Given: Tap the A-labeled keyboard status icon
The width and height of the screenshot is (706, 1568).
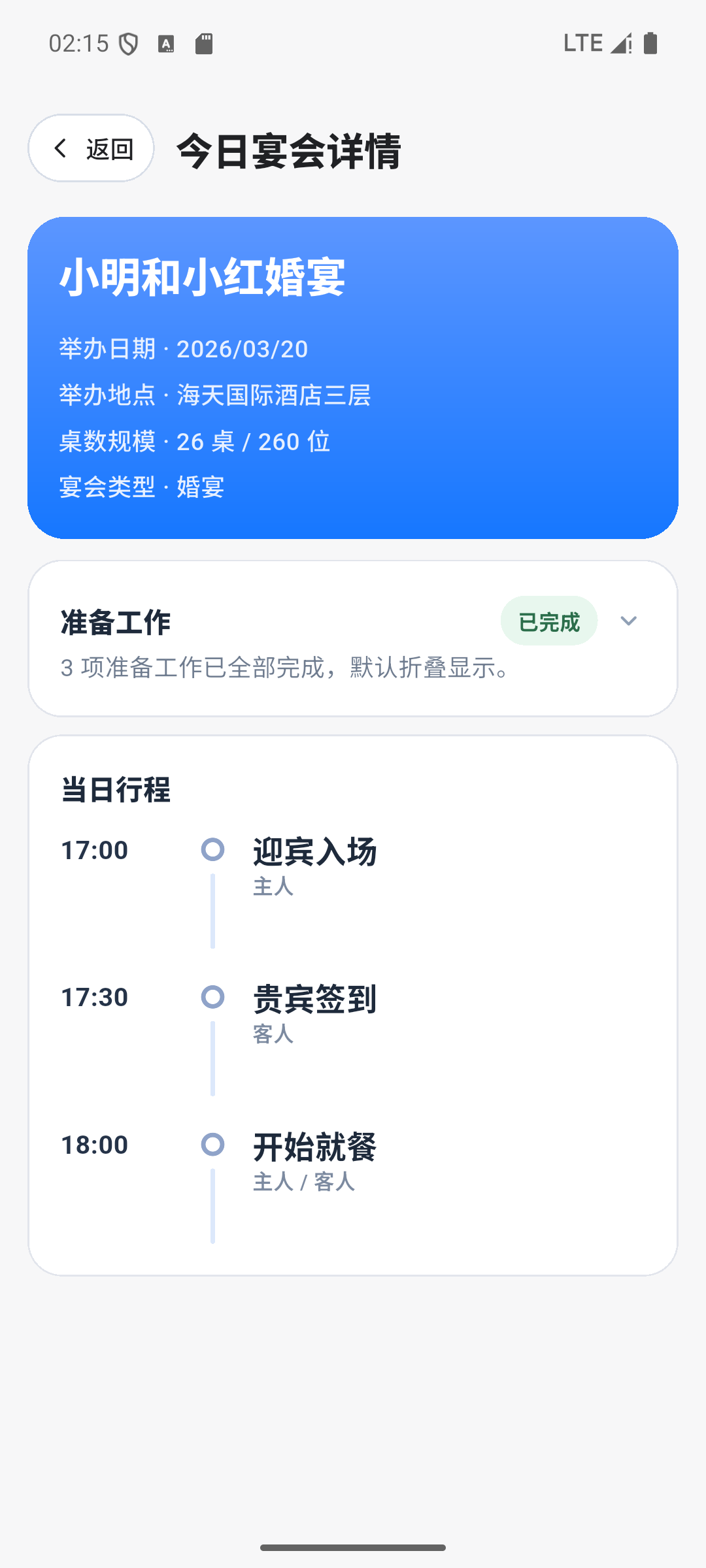Looking at the screenshot, I should (167, 43).
